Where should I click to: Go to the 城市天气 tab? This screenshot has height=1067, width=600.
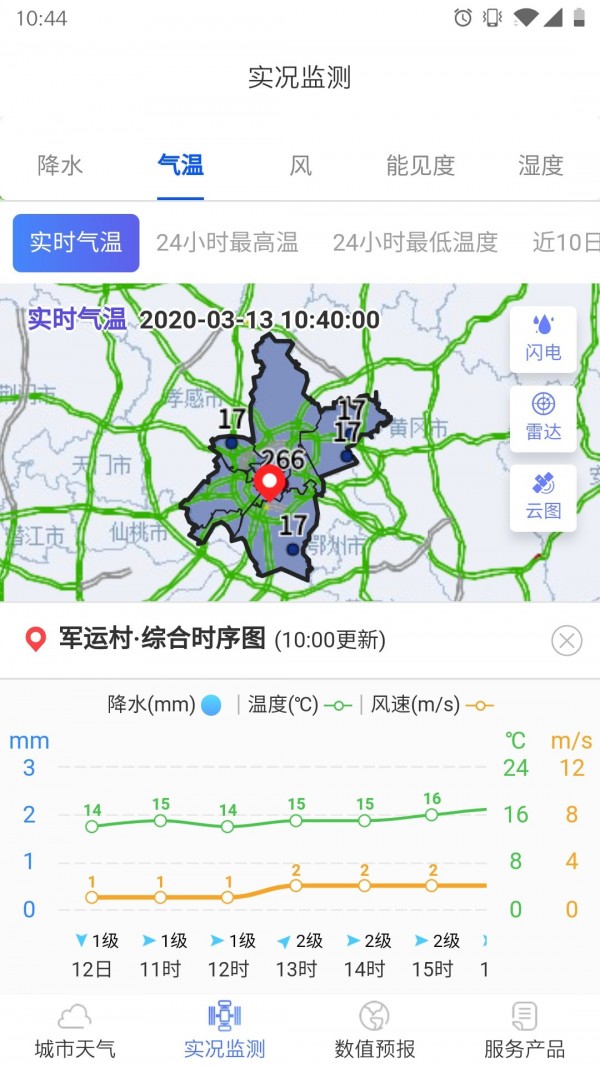75,1030
